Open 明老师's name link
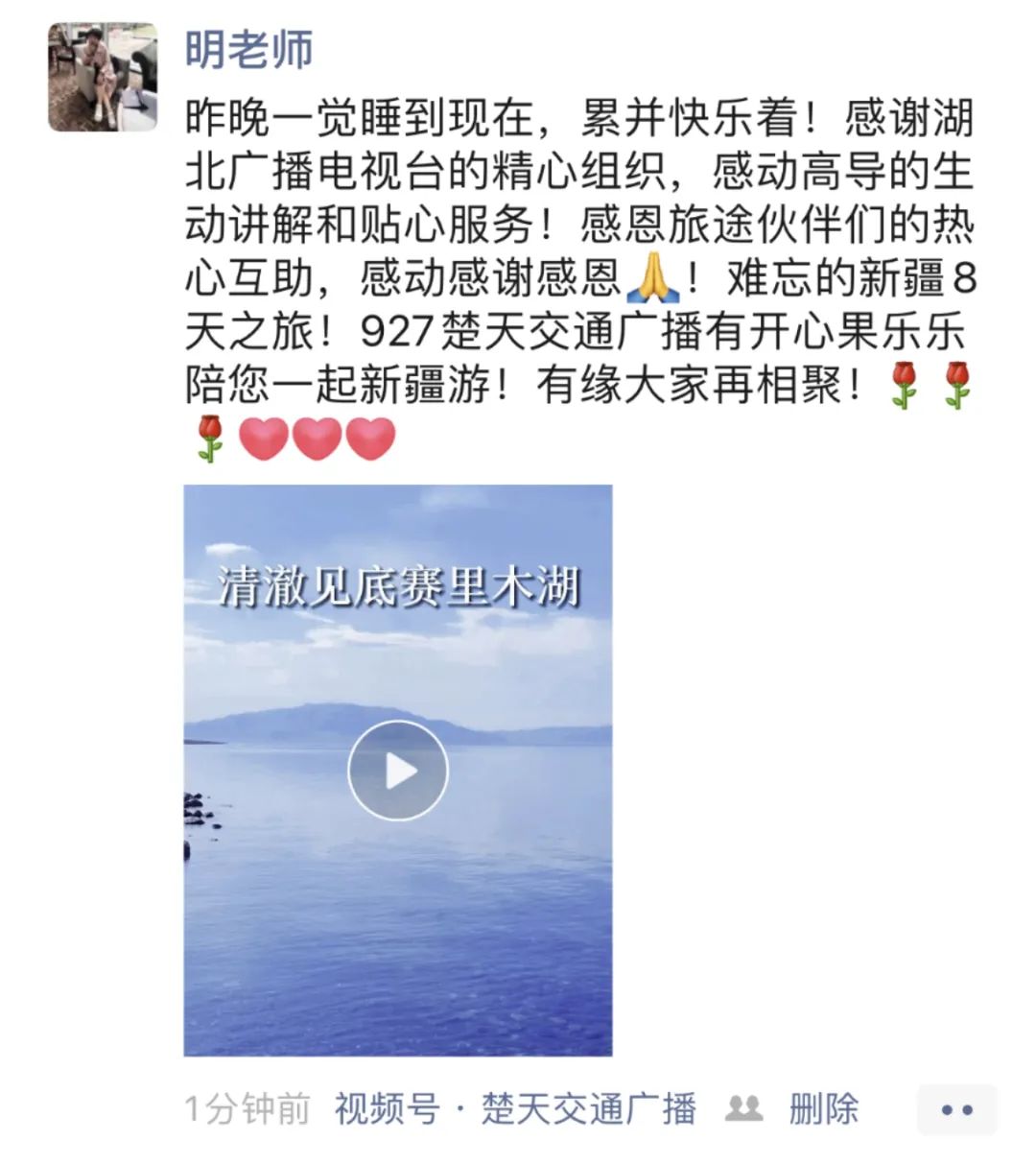 pos(248,49)
